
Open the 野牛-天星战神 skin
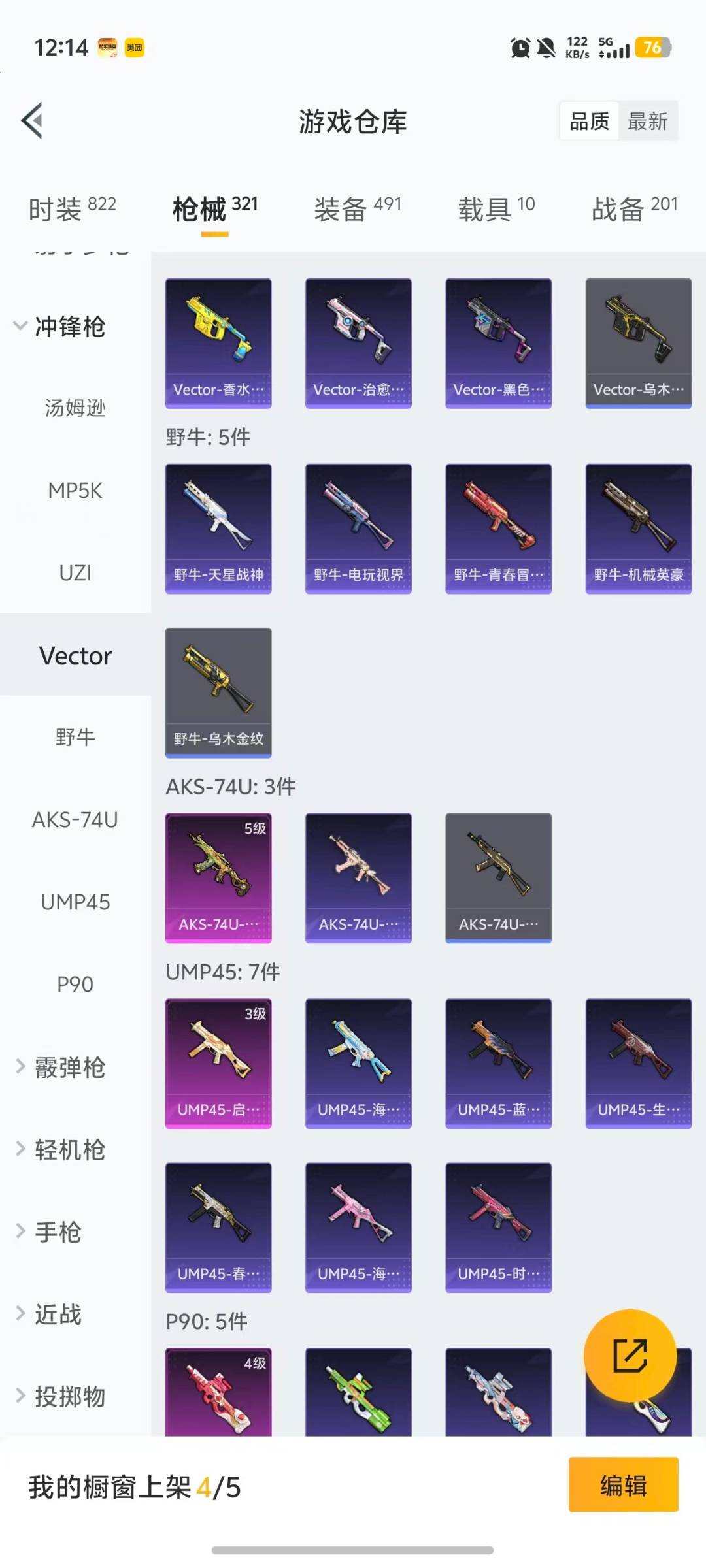(x=218, y=528)
